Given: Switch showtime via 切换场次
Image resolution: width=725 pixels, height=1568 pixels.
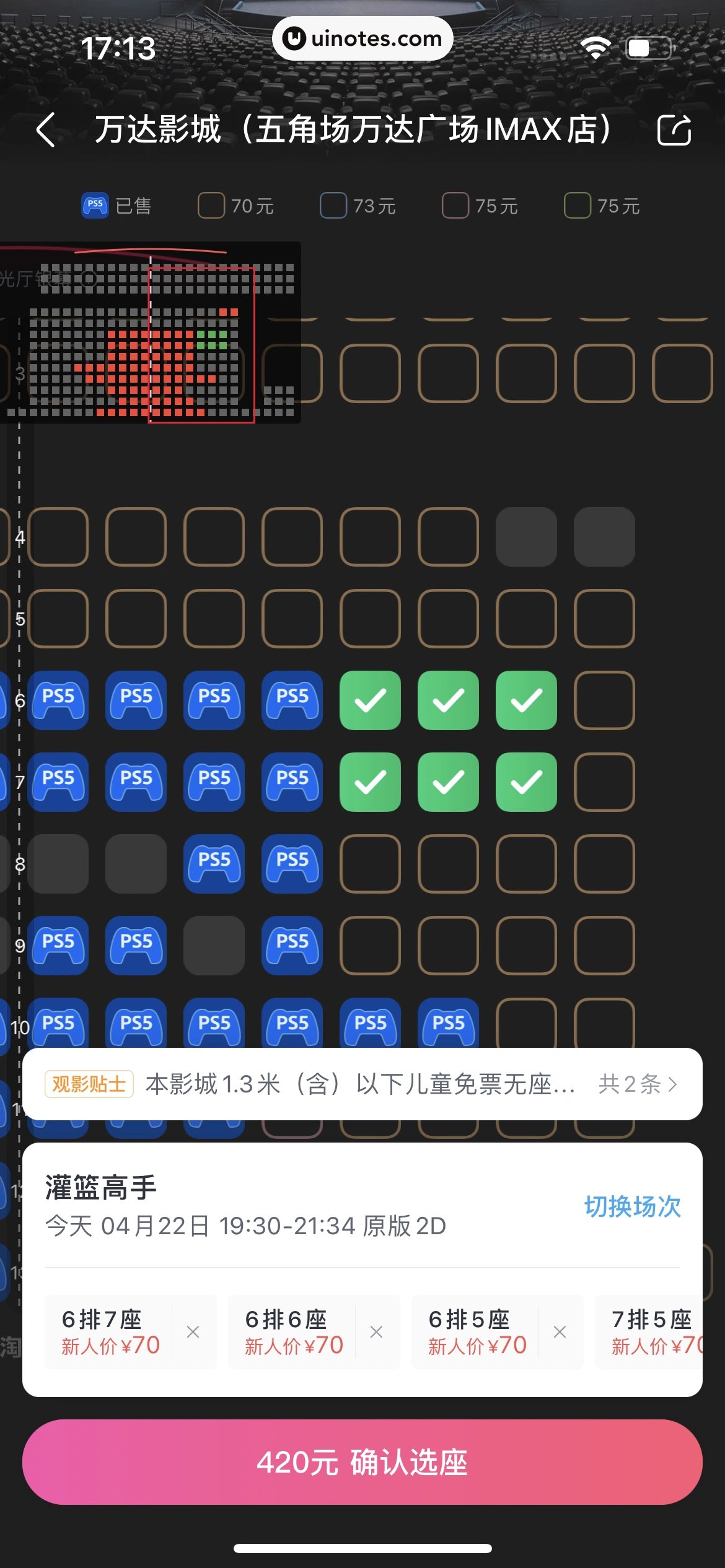Looking at the screenshot, I should (632, 1206).
